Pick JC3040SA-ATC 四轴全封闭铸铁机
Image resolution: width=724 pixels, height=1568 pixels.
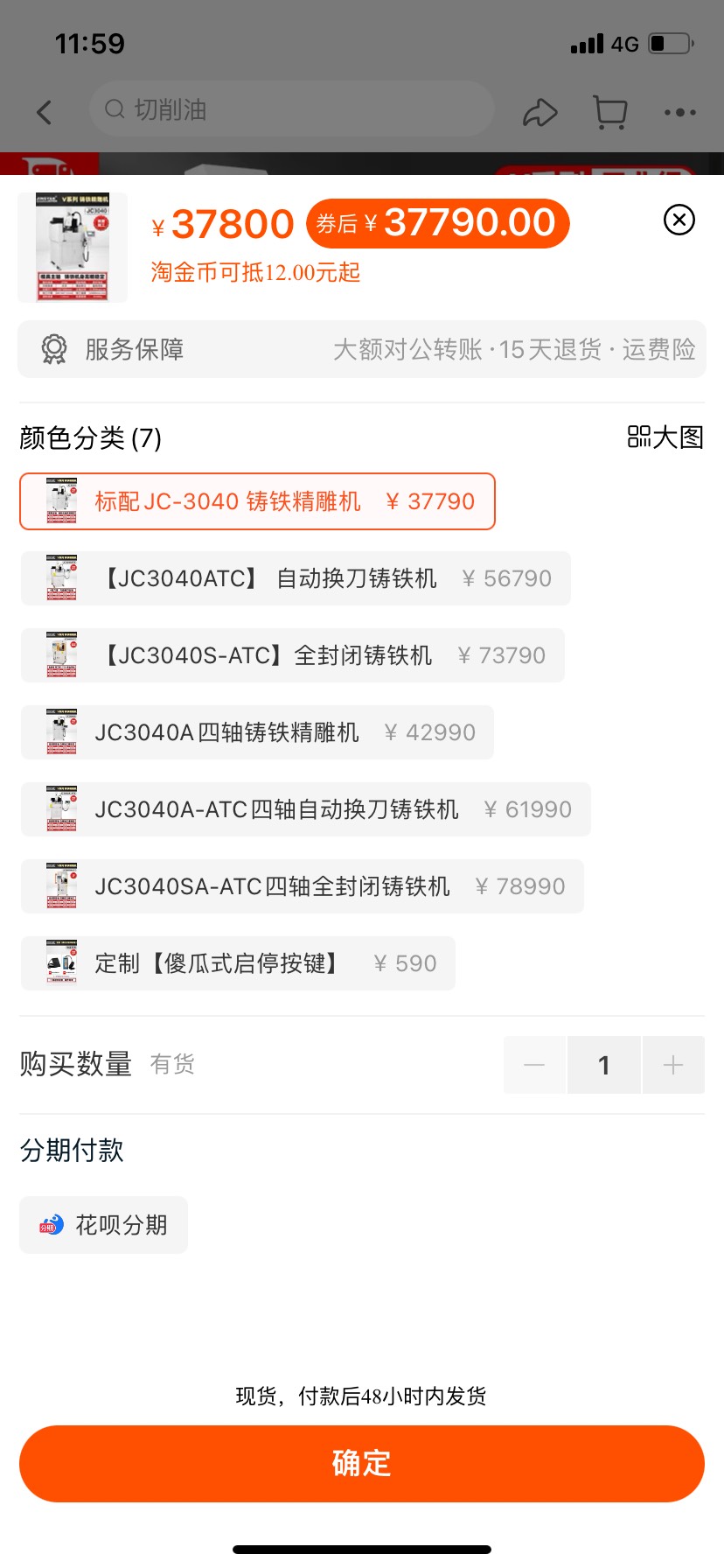pos(303,886)
